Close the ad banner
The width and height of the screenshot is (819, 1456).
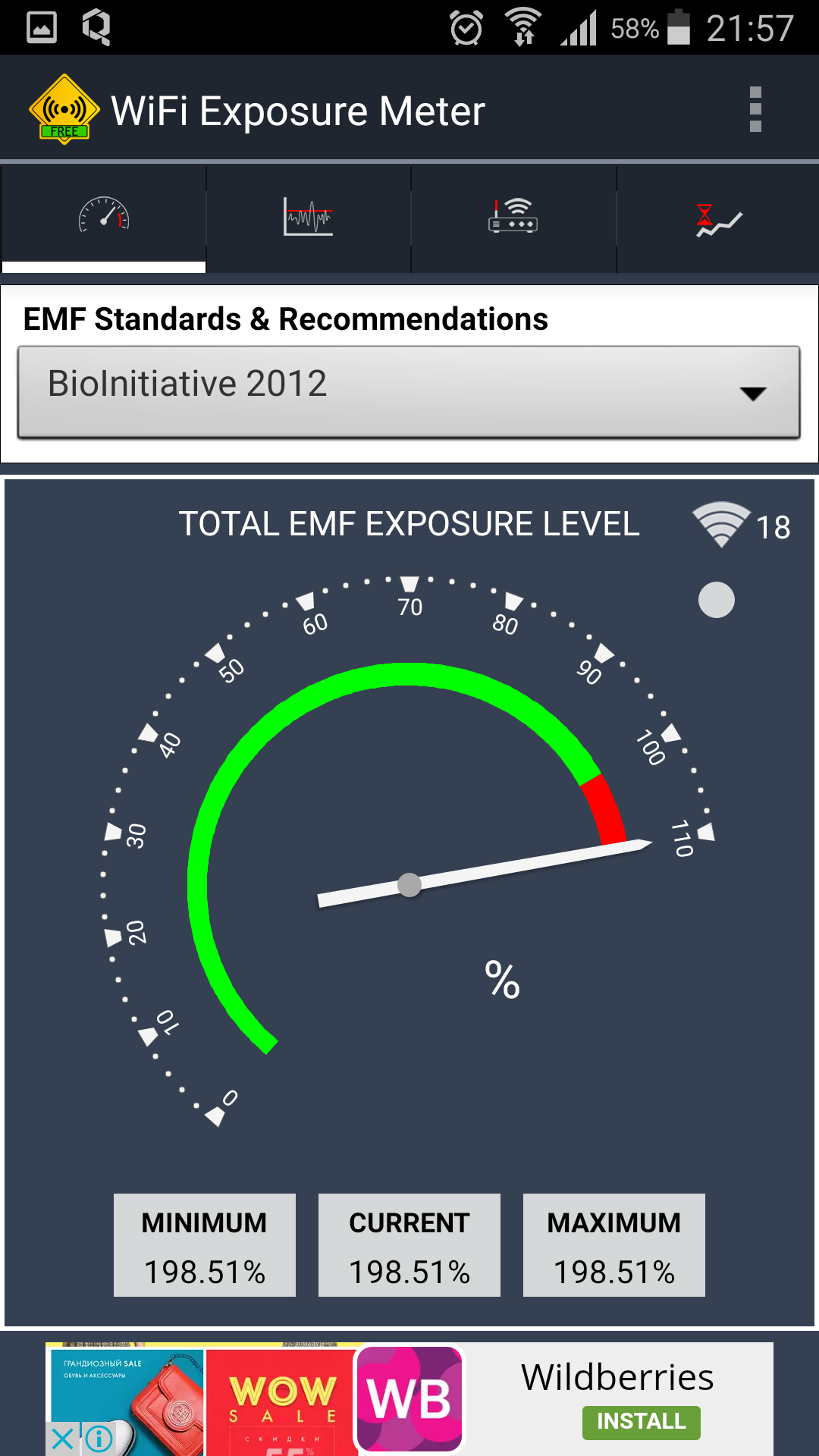[63, 1439]
